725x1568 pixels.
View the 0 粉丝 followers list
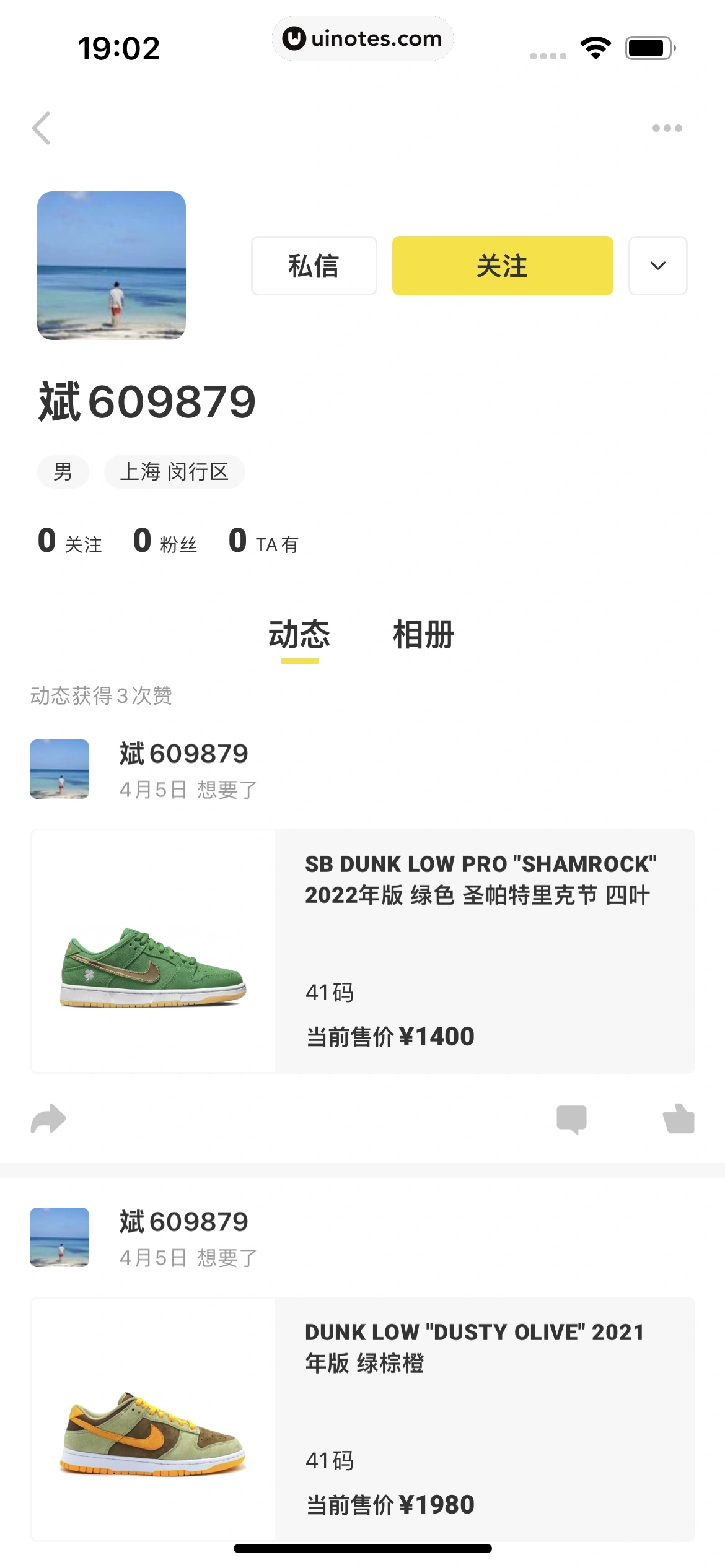click(x=165, y=542)
